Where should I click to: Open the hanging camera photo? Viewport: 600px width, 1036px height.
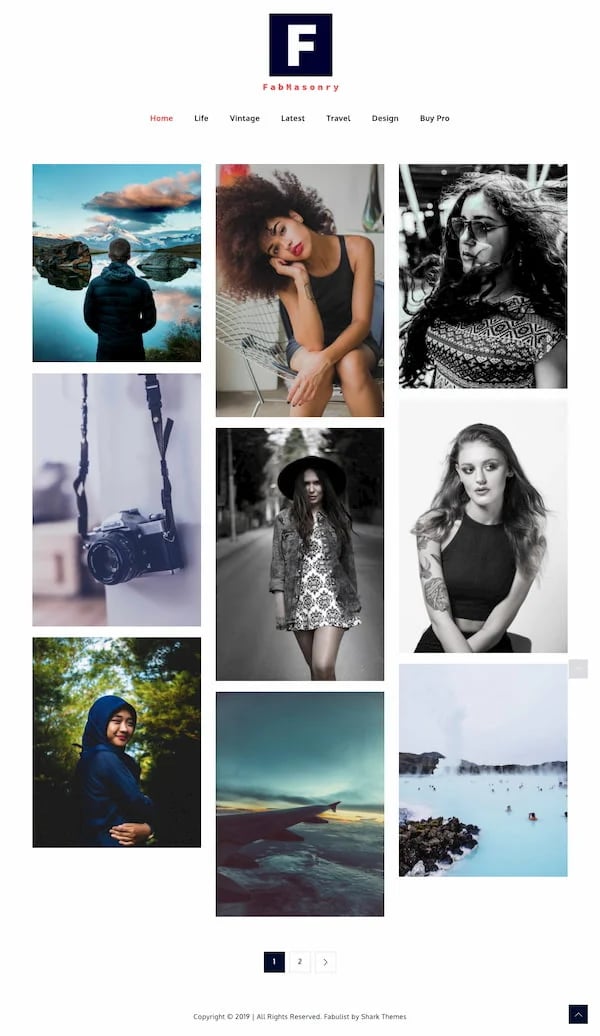pyautogui.click(x=116, y=500)
